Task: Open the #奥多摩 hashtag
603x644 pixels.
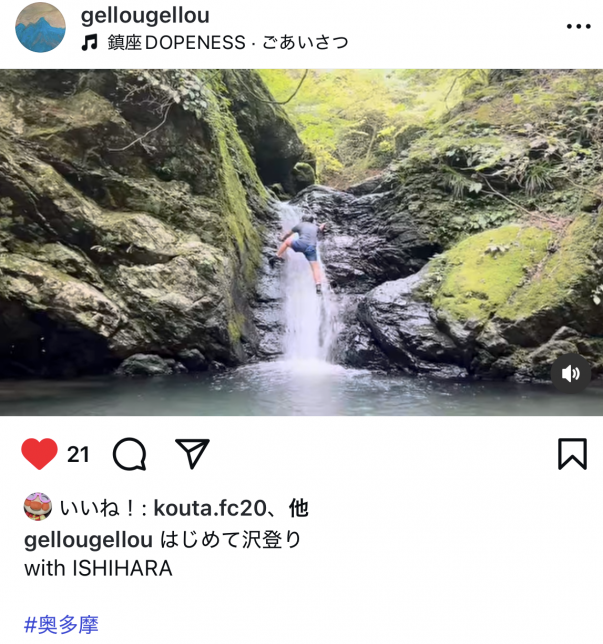Action: coord(61,625)
